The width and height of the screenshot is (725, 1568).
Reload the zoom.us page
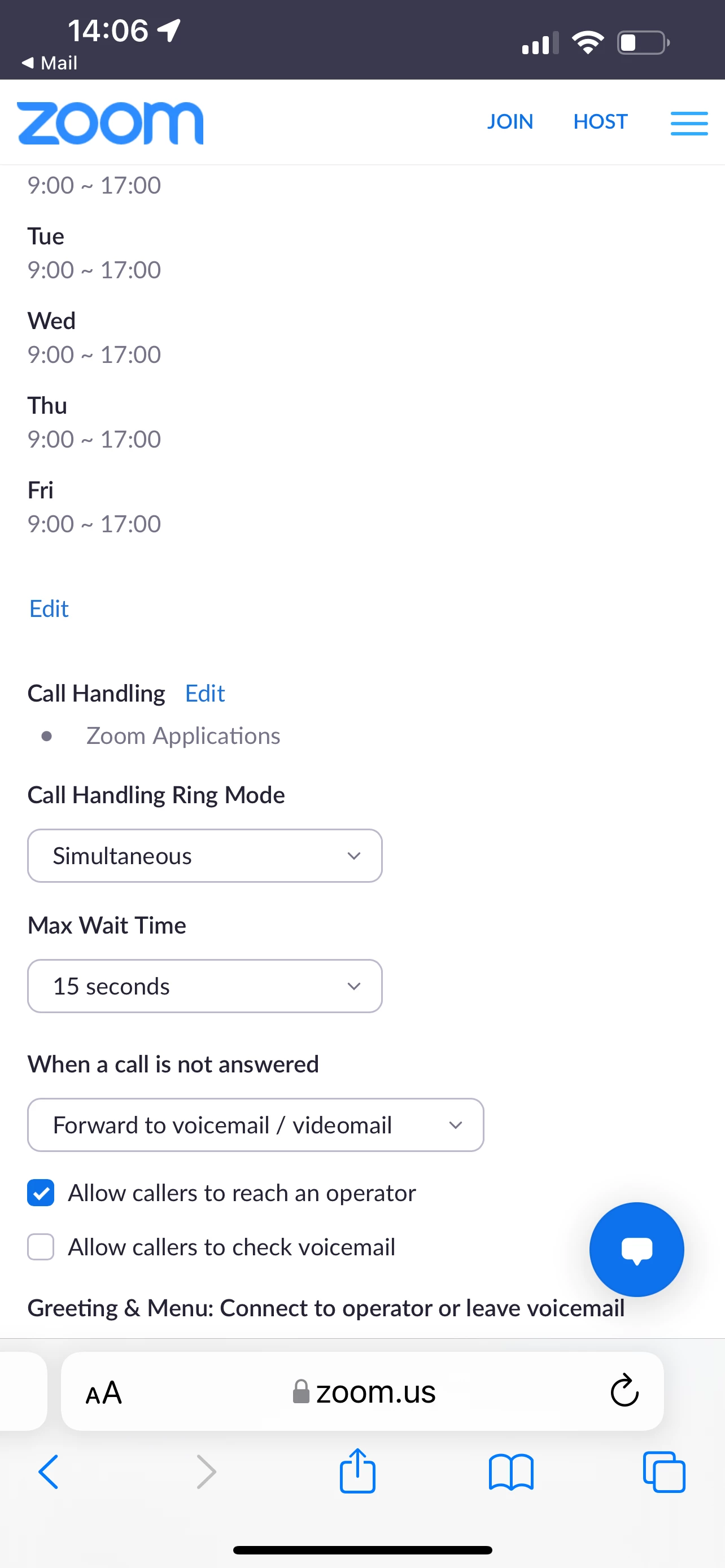pyautogui.click(x=624, y=1391)
